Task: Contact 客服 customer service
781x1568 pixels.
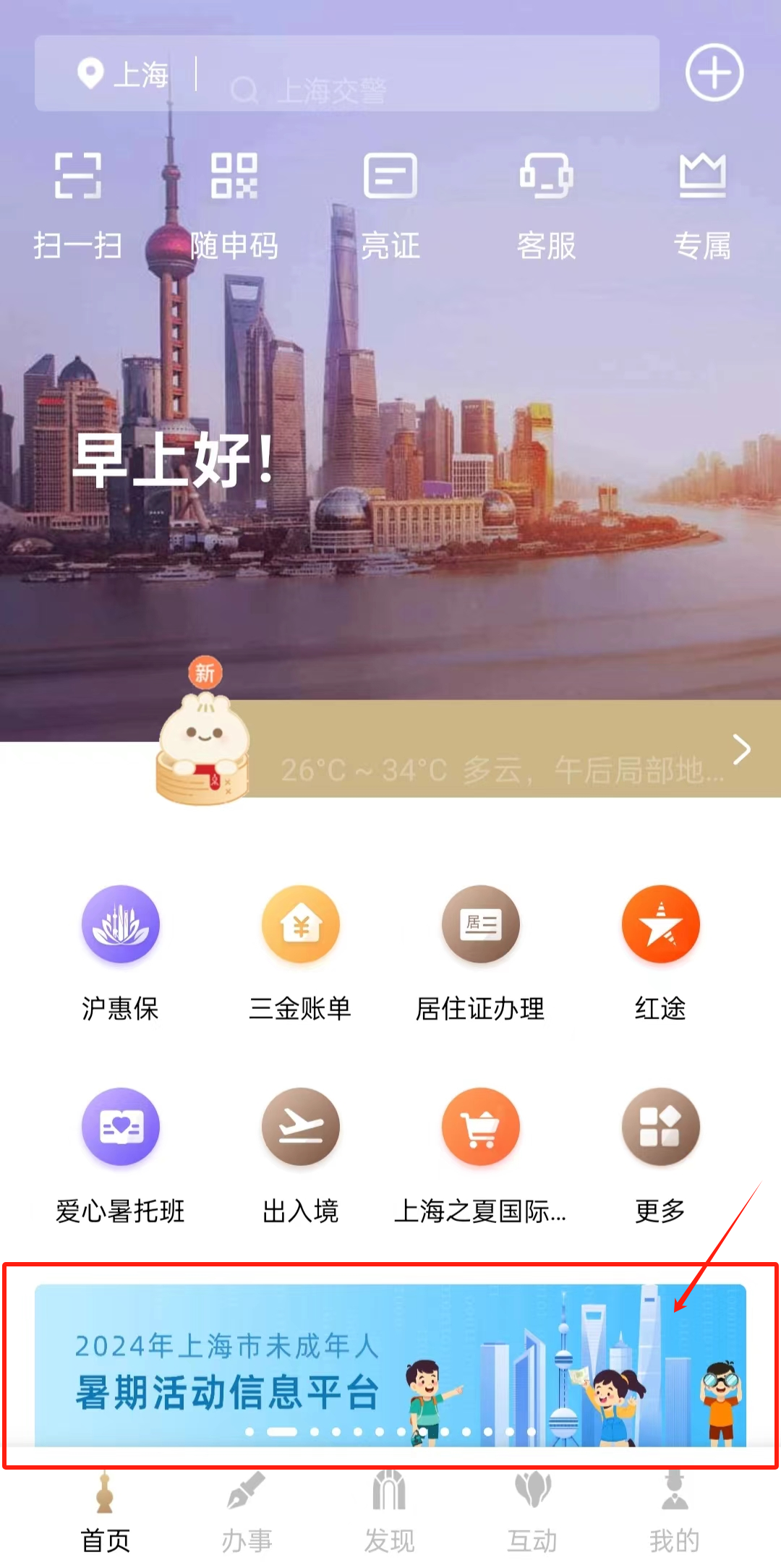Action: tap(546, 205)
